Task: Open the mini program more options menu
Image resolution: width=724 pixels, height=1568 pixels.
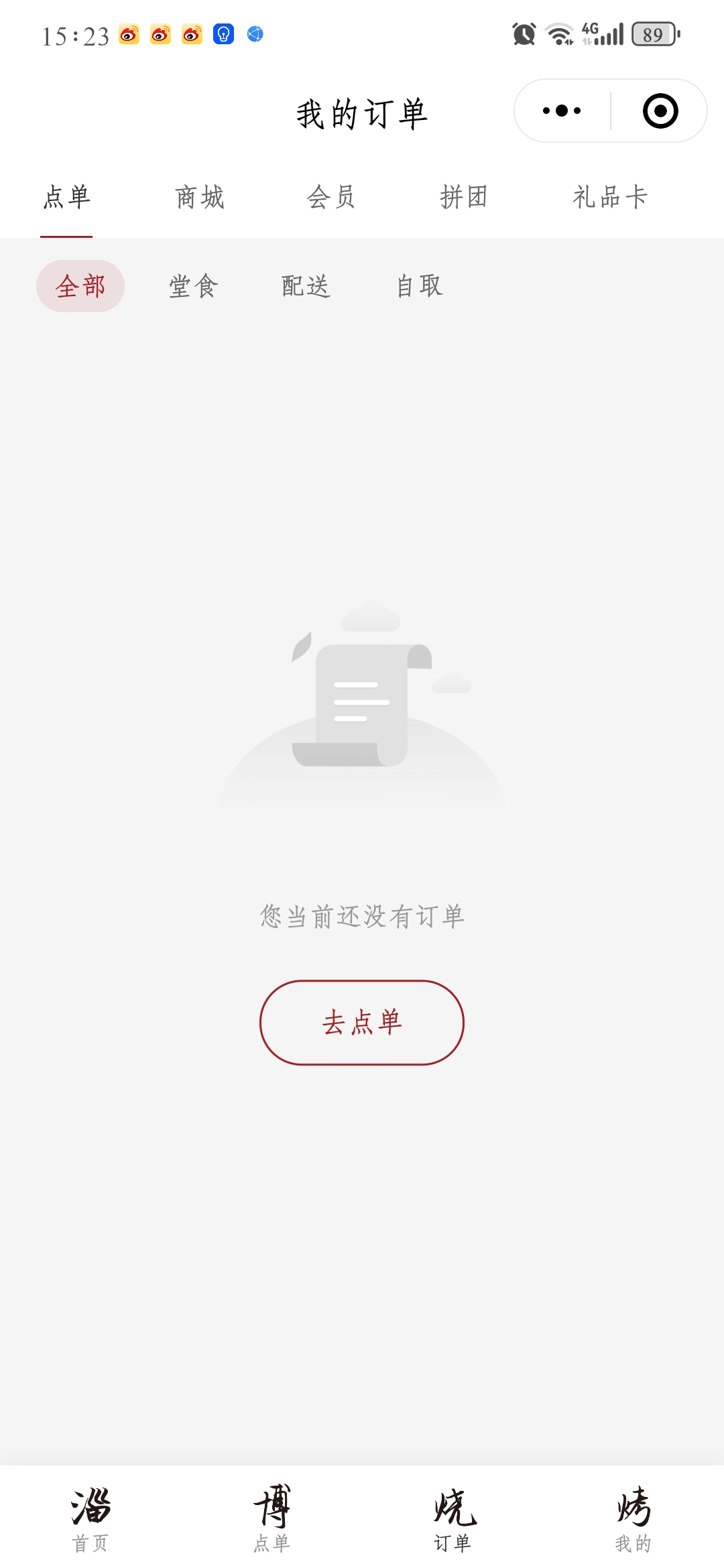Action: [x=562, y=111]
